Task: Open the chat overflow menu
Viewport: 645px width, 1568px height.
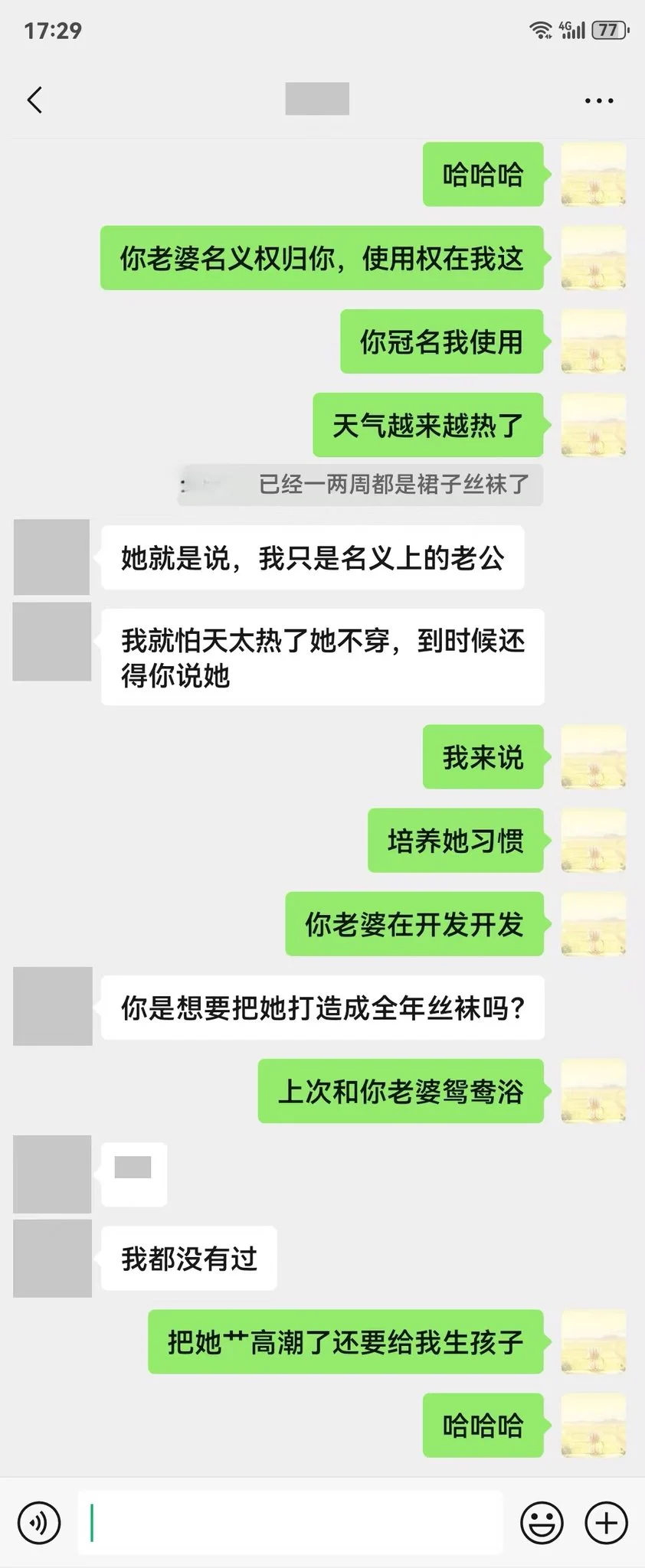Action: pos(598,100)
